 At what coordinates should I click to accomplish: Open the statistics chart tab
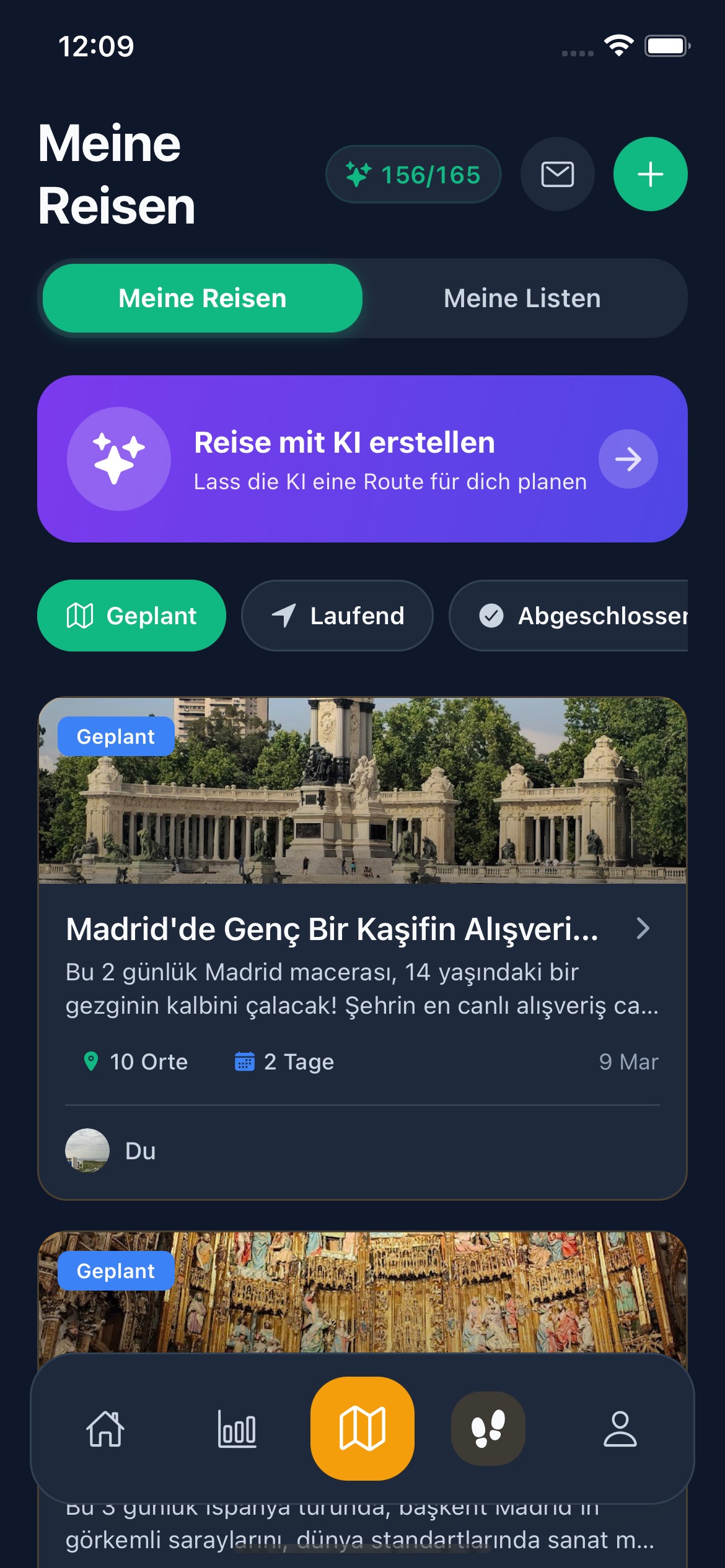coord(237,1429)
